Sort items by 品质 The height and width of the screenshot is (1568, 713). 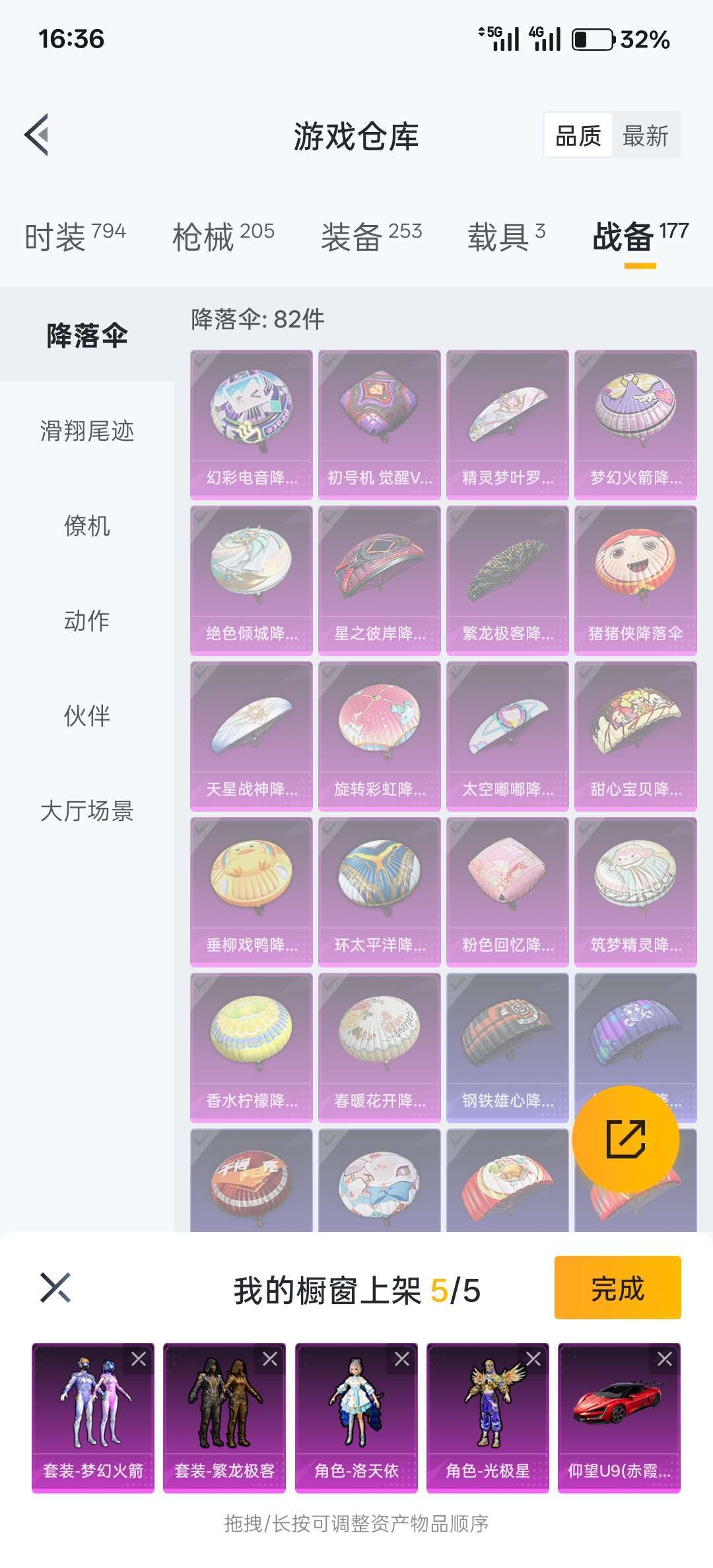click(x=578, y=136)
